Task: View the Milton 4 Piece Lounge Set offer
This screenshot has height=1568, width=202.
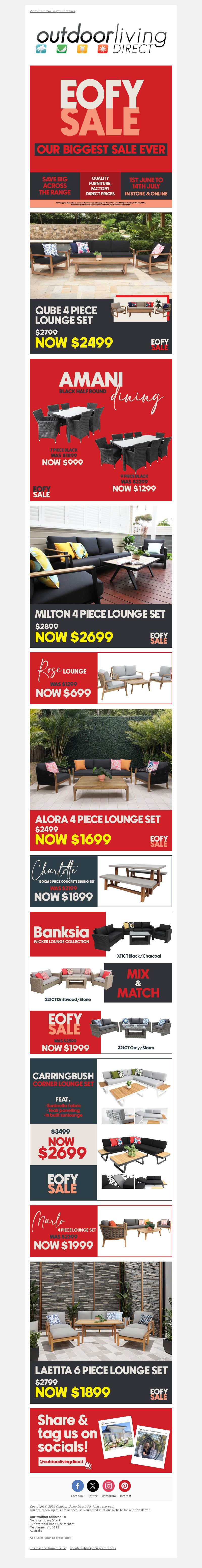Action: [101, 576]
